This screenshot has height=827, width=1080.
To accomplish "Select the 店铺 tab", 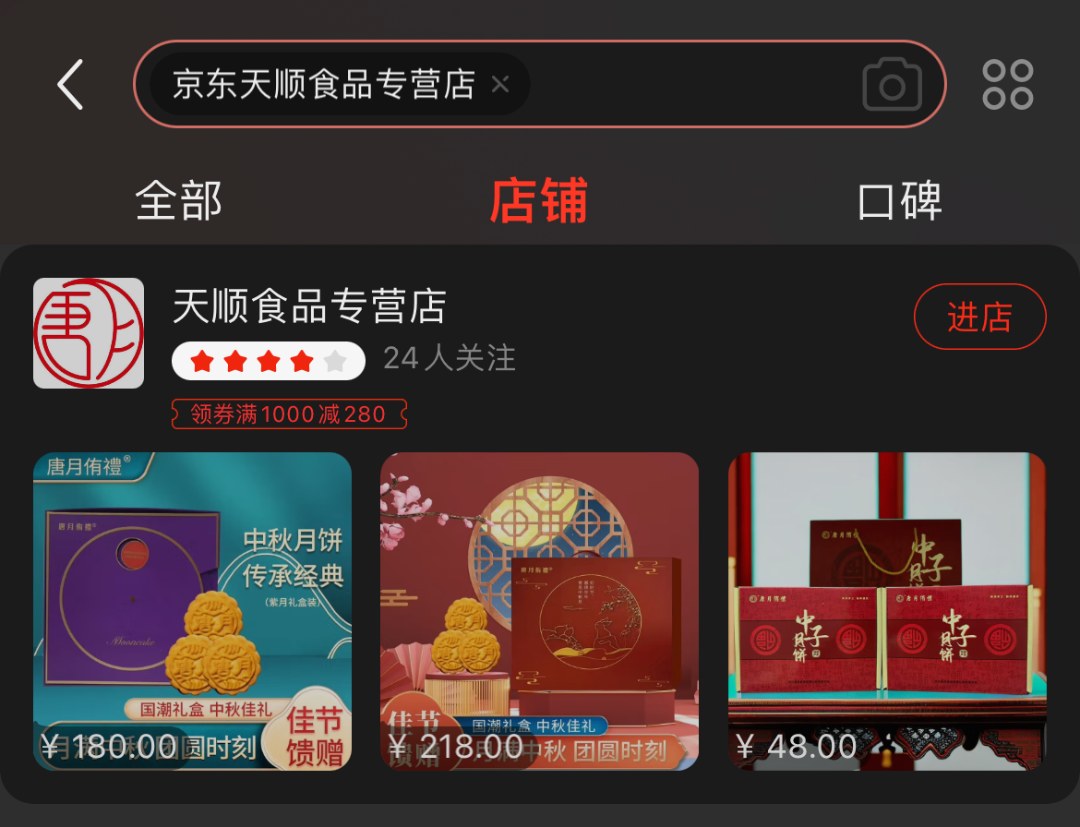I will [x=539, y=201].
